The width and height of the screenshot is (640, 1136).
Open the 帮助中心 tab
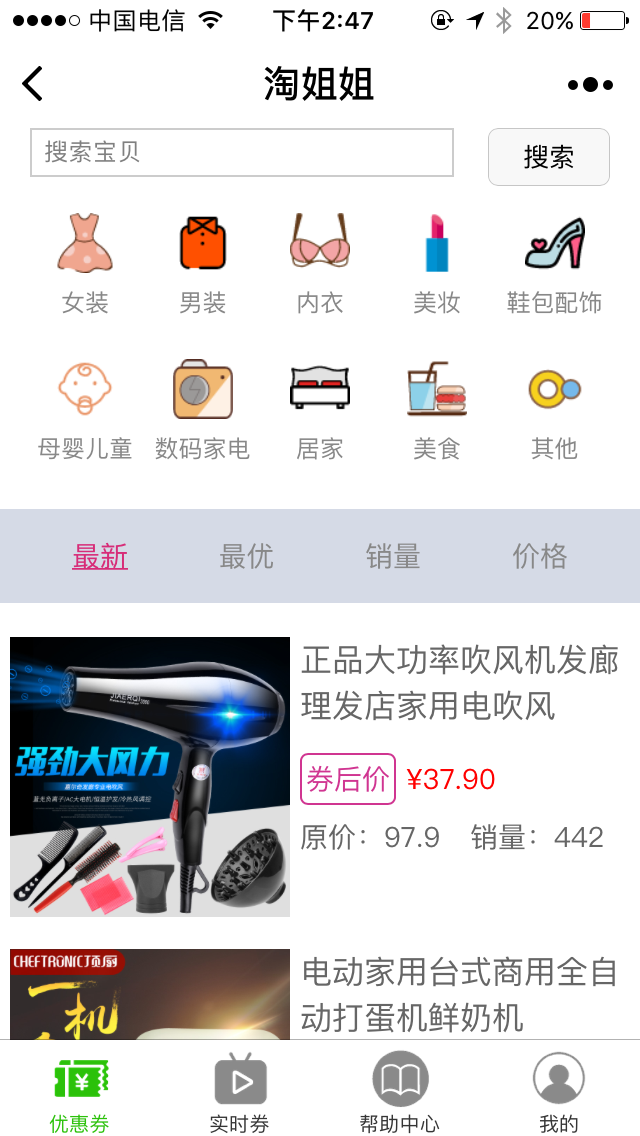point(400,1093)
